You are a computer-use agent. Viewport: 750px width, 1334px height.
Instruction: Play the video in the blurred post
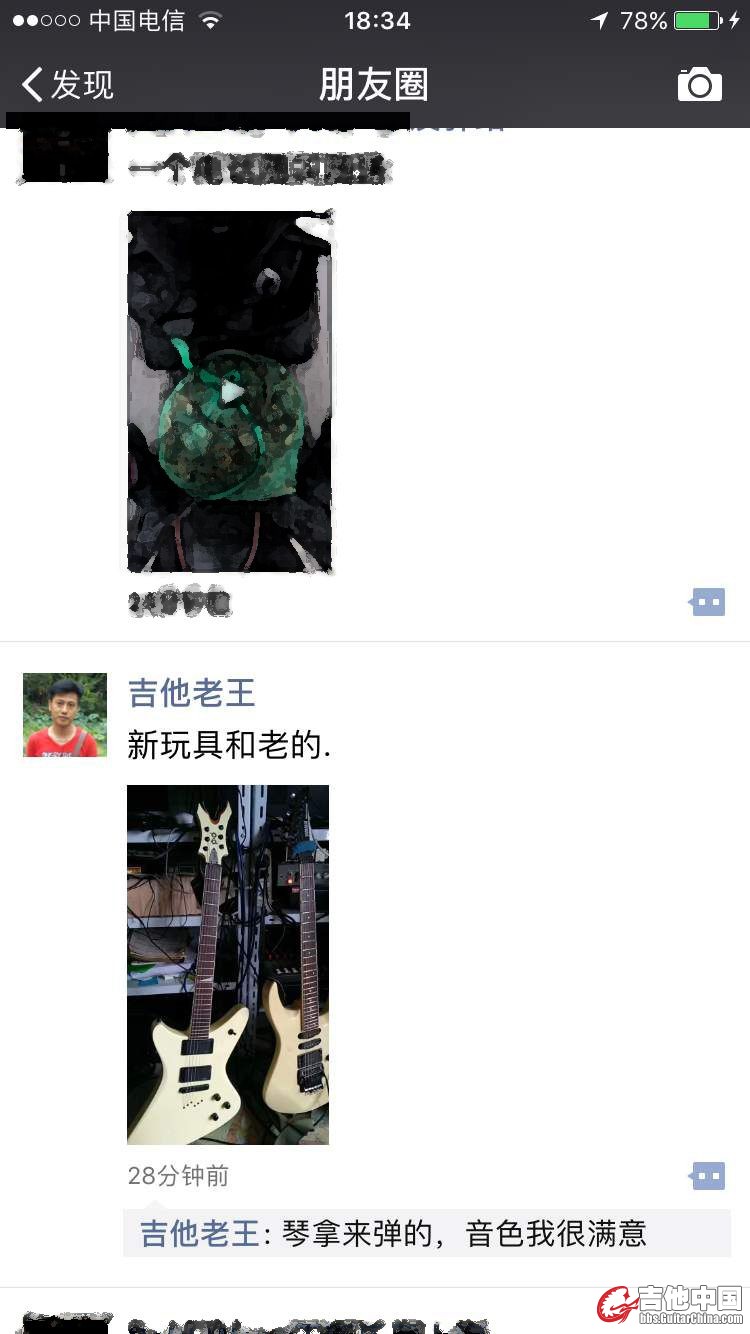pos(230,392)
